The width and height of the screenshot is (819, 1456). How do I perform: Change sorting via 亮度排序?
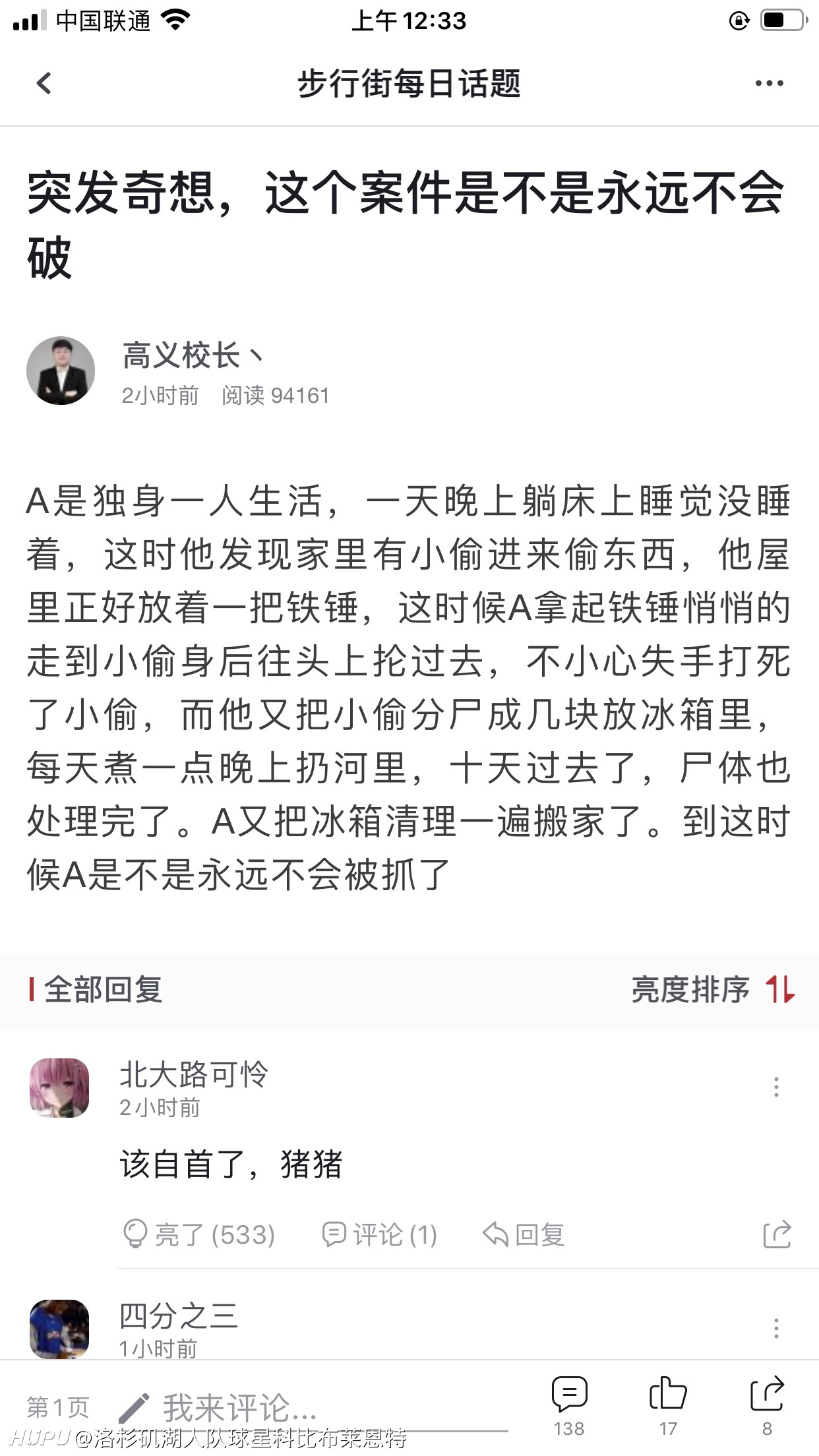[713, 990]
